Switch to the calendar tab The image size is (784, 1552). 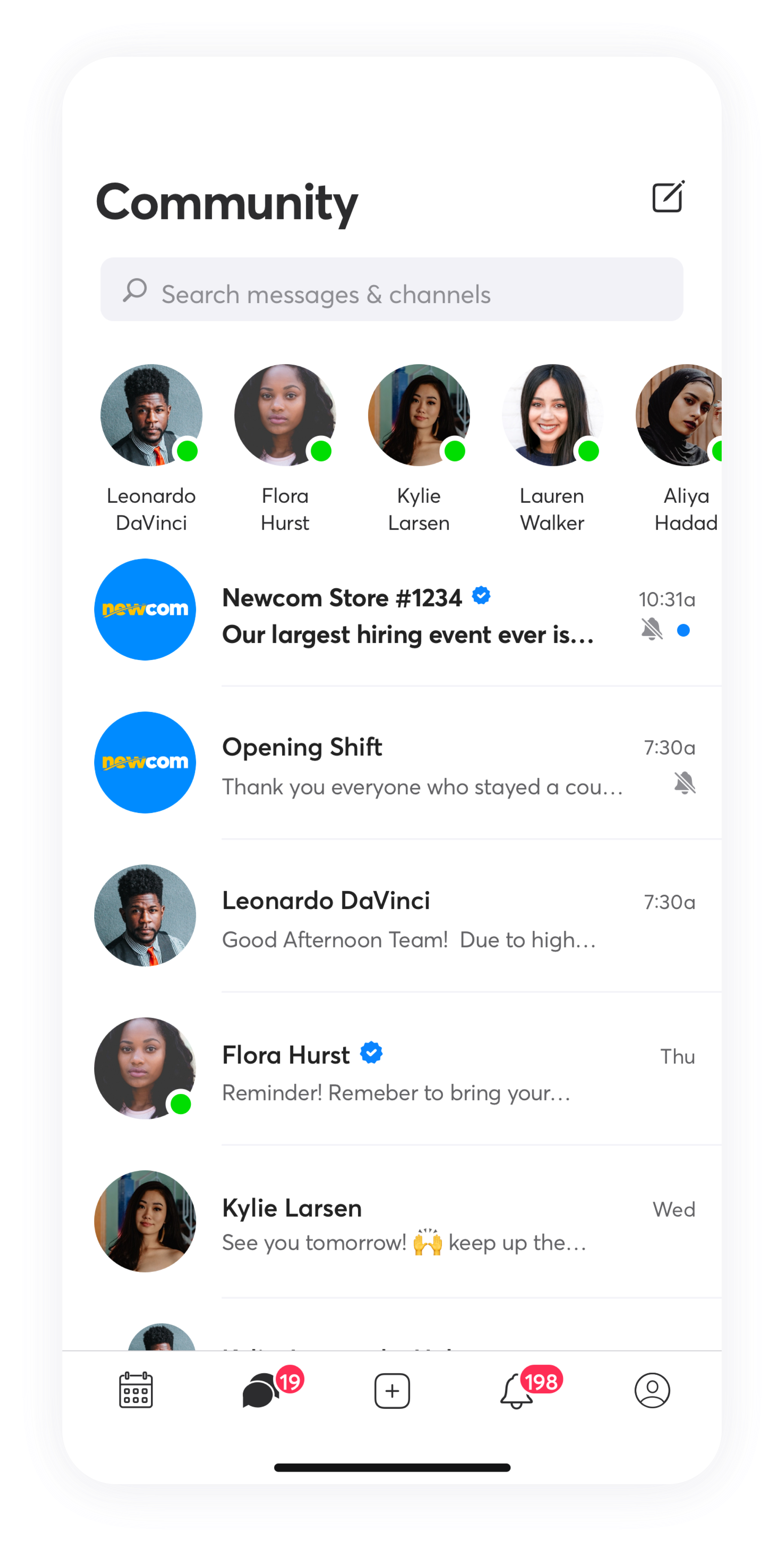click(x=136, y=1391)
